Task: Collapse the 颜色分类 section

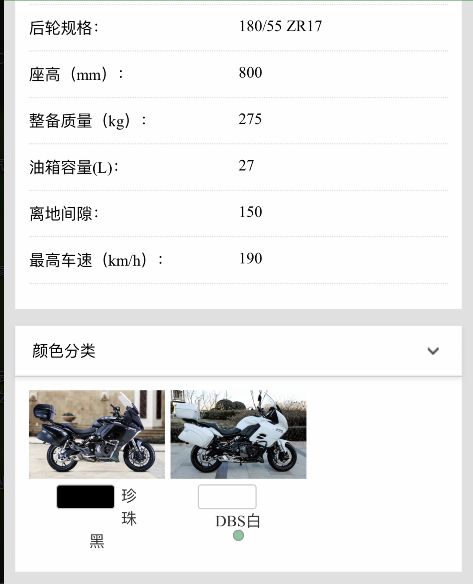Action: (x=433, y=351)
